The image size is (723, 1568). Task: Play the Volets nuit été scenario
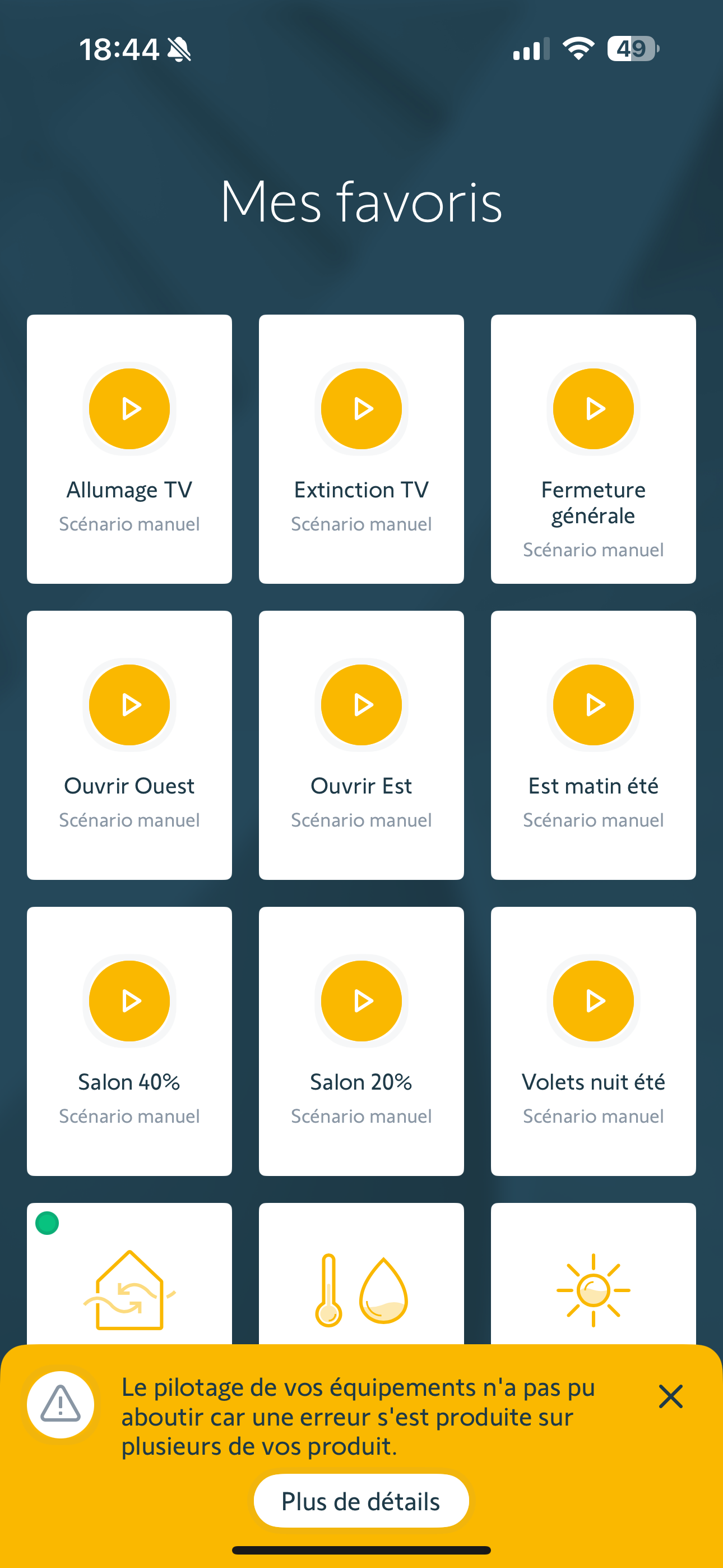tap(593, 1000)
